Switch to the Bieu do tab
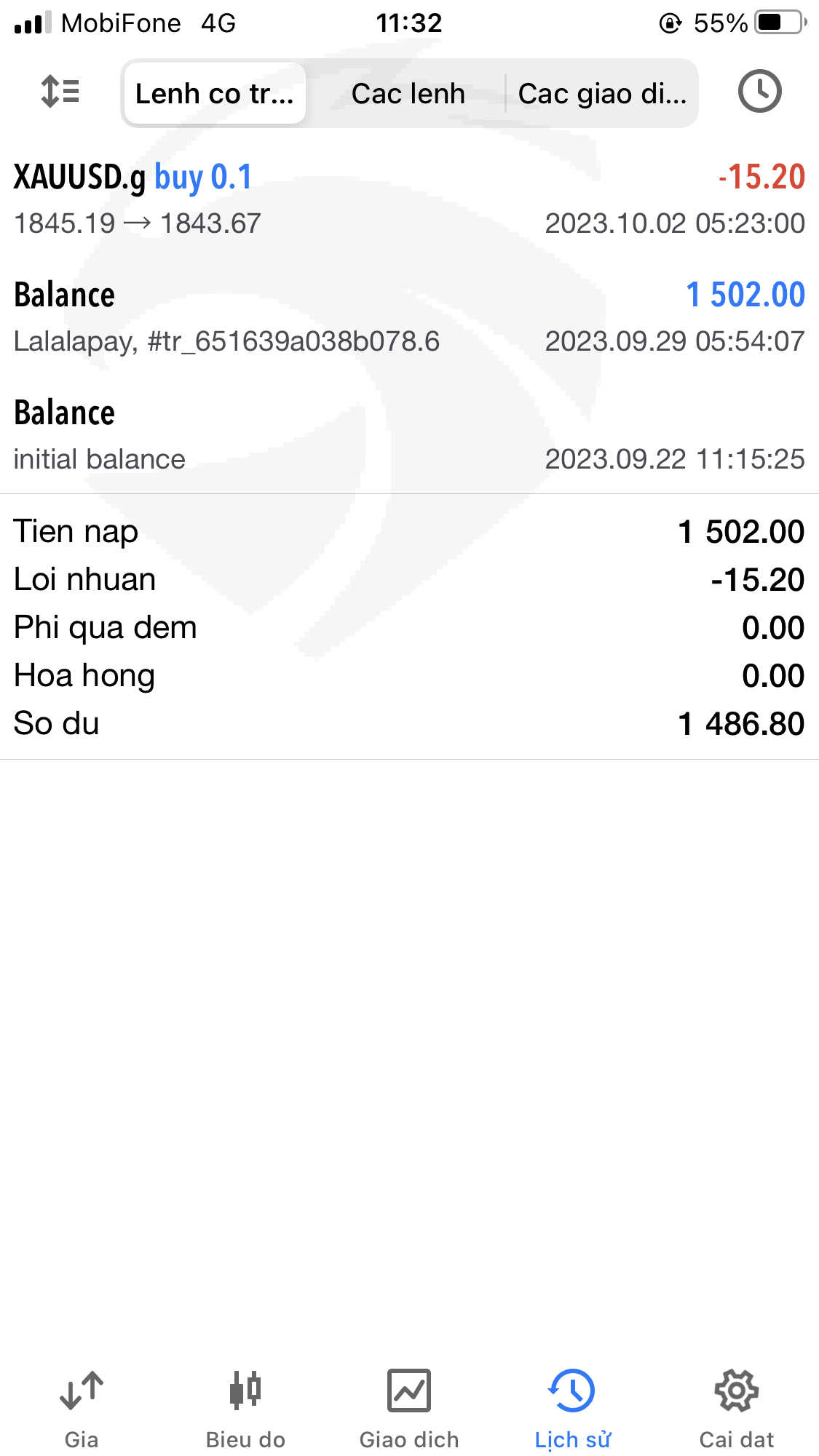This screenshot has width=819, height=1456. (245, 1409)
